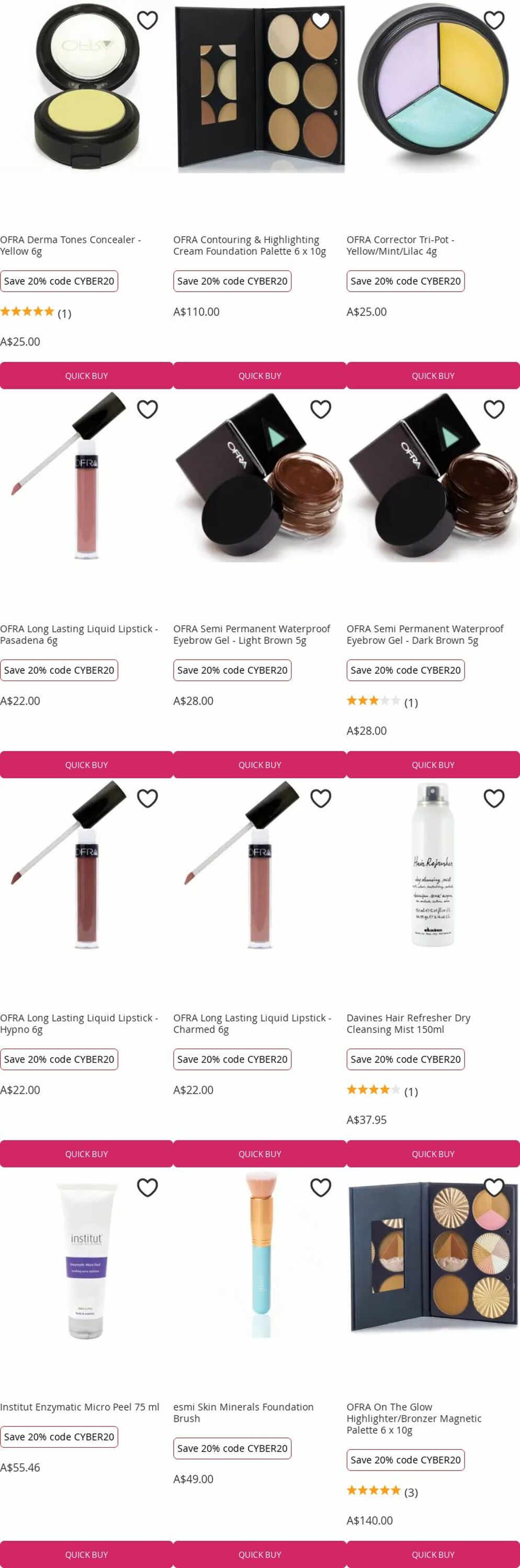
Task: Save OFRA On The Glow Palette to wishlist
Action: 494,1187
